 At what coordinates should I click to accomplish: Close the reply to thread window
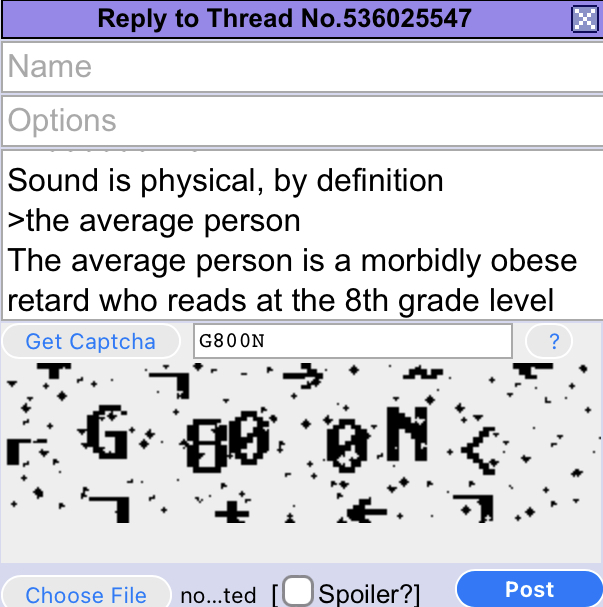point(584,19)
